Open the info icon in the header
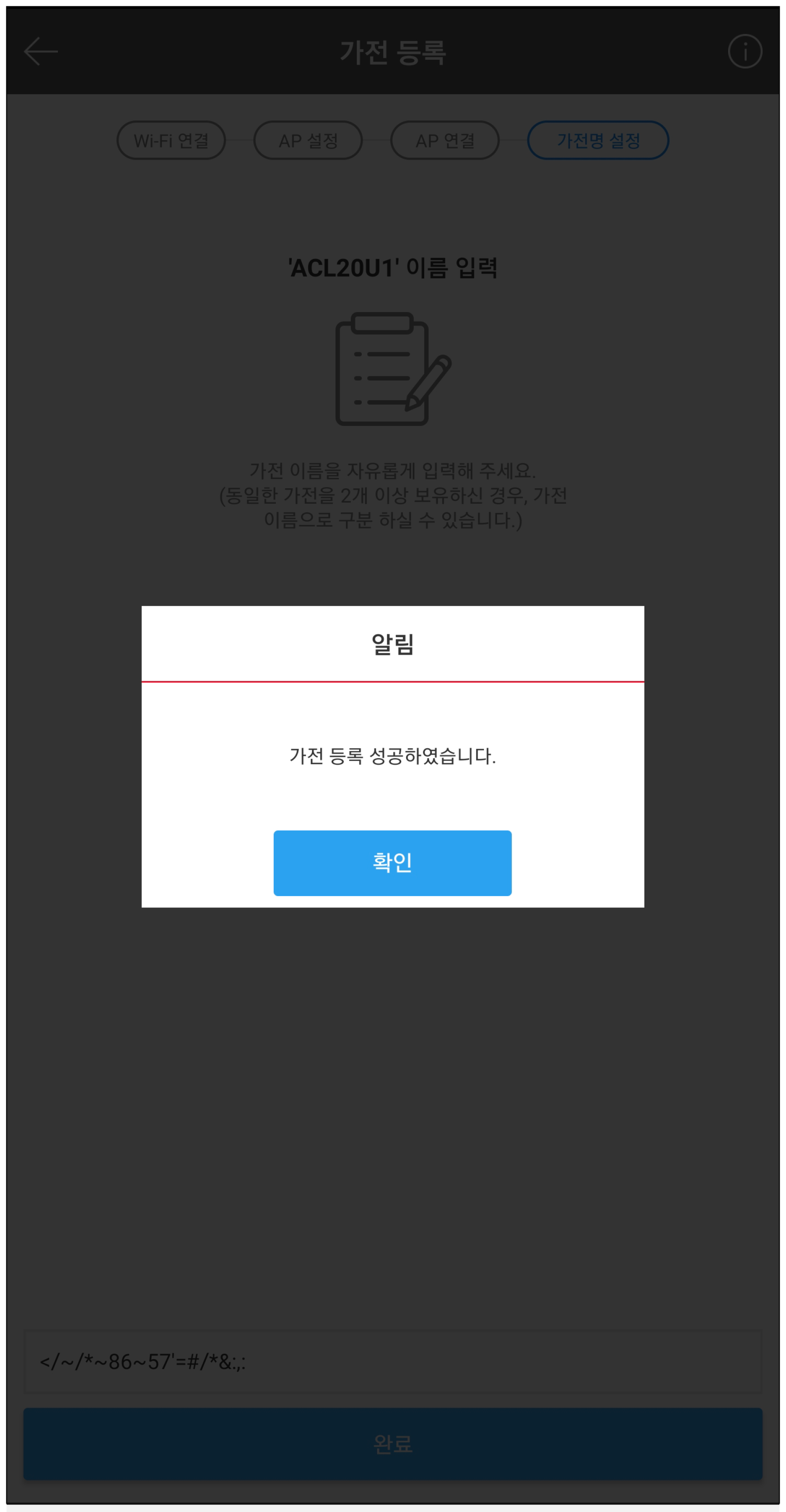The image size is (786, 1512). 744,52
